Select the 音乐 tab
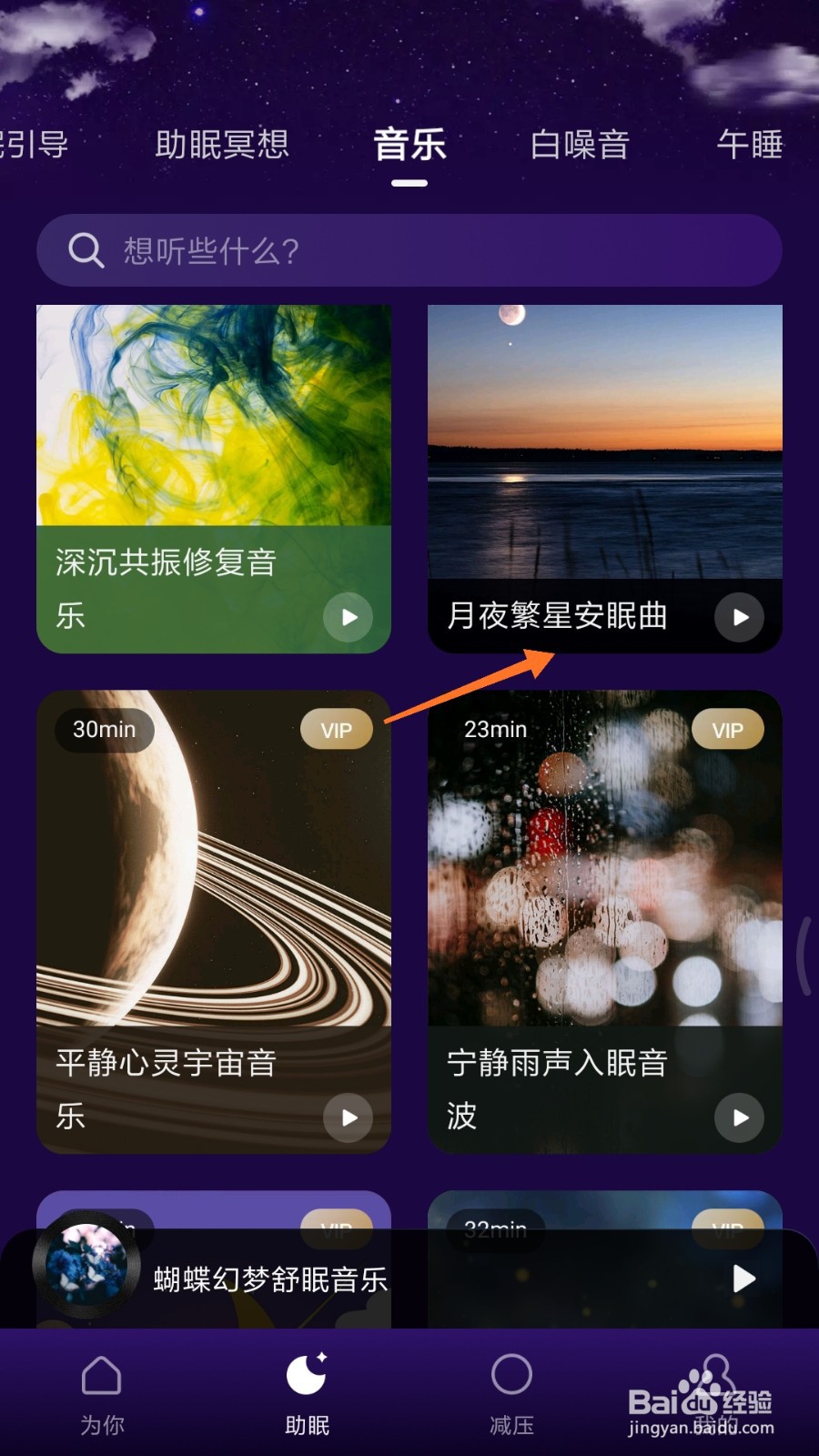Viewport: 819px width, 1456px height. click(409, 146)
